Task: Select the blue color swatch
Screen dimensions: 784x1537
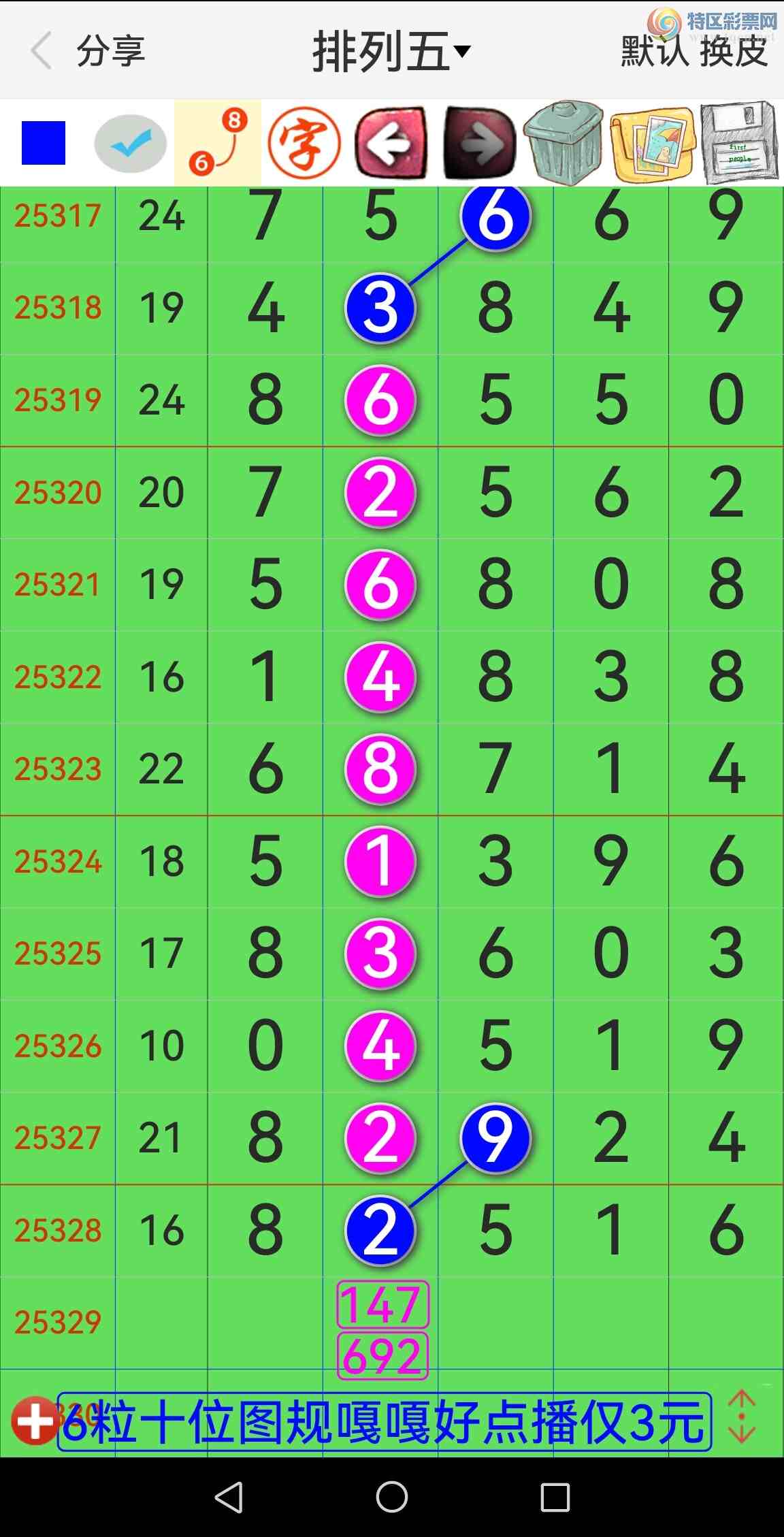Action: pyautogui.click(x=44, y=143)
